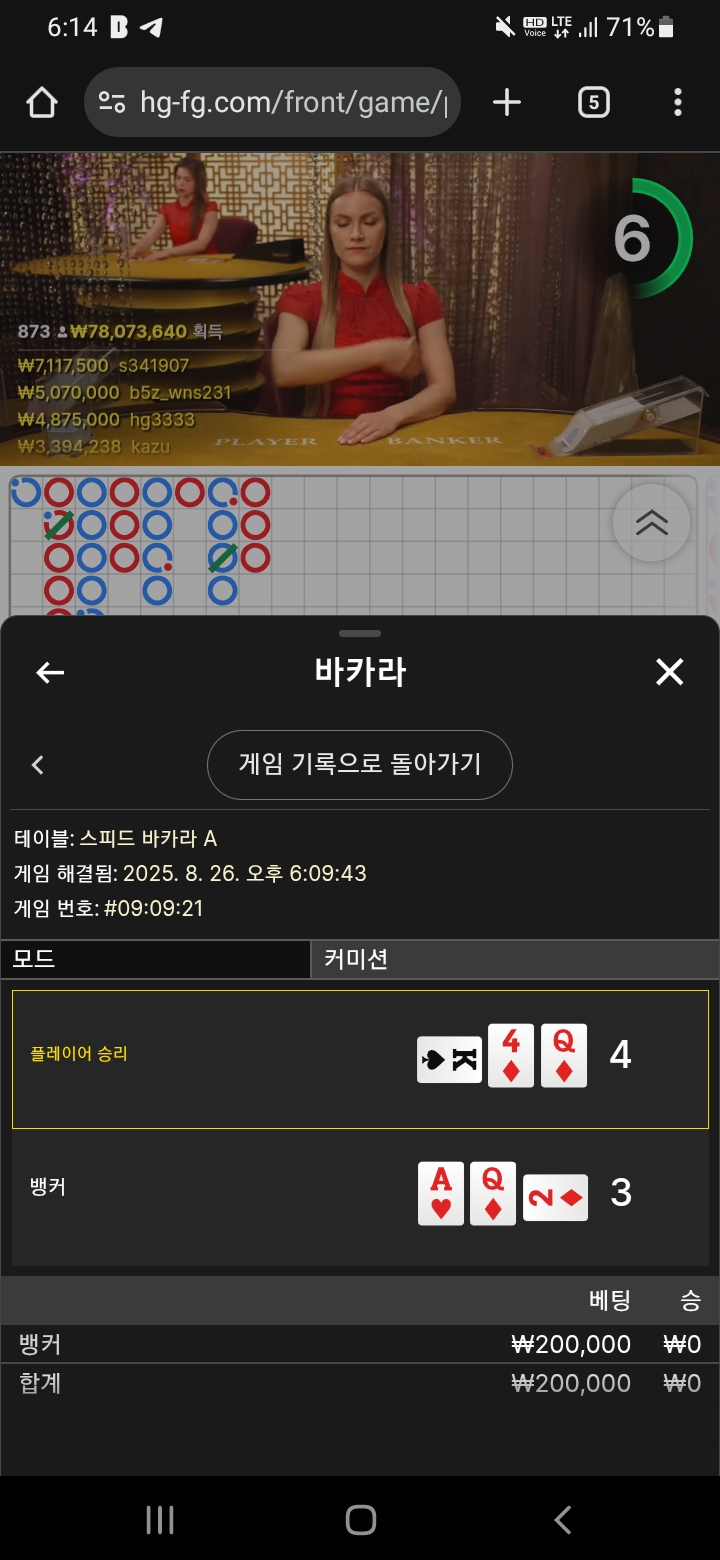720x1560 pixels.
Task: Tap the back arrow beside 바카라 title
Action: click(50, 673)
